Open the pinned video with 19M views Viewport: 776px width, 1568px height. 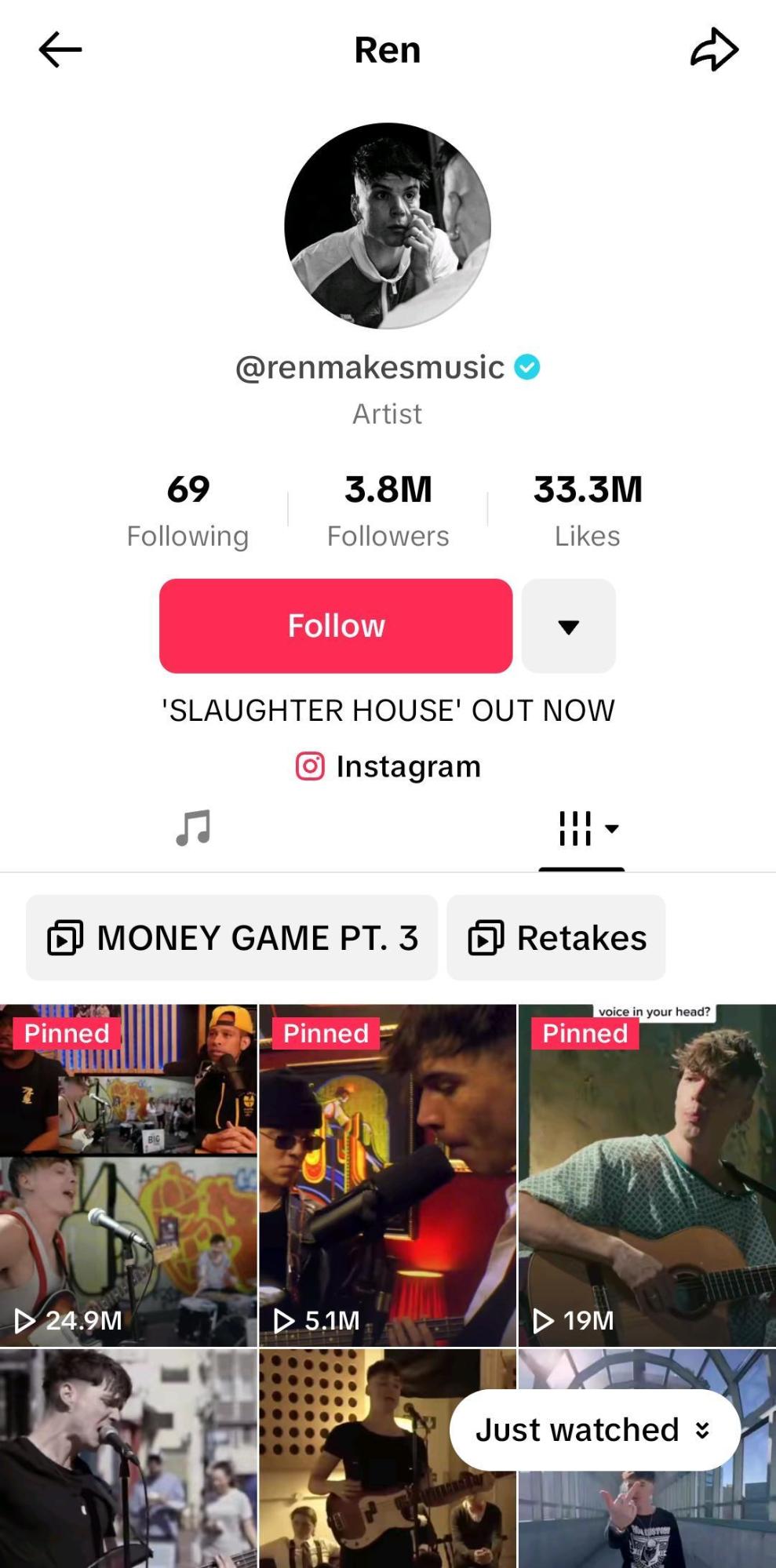647,1177
